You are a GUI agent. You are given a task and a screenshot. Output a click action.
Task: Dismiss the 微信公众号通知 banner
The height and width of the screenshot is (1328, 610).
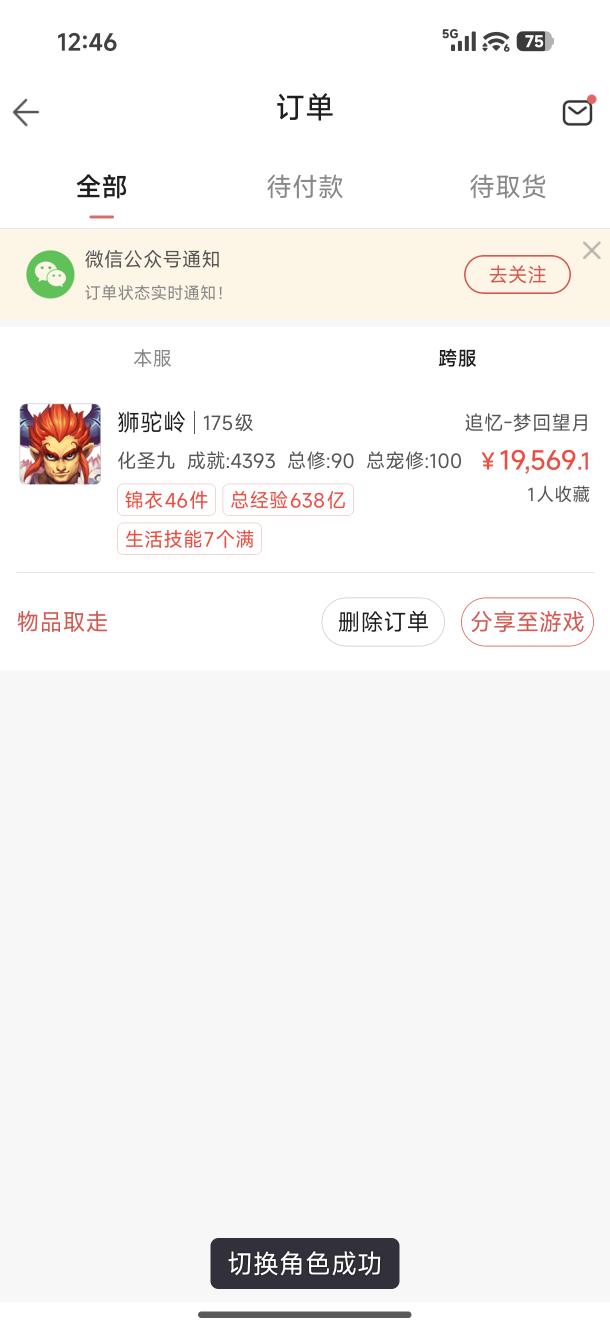click(x=591, y=250)
